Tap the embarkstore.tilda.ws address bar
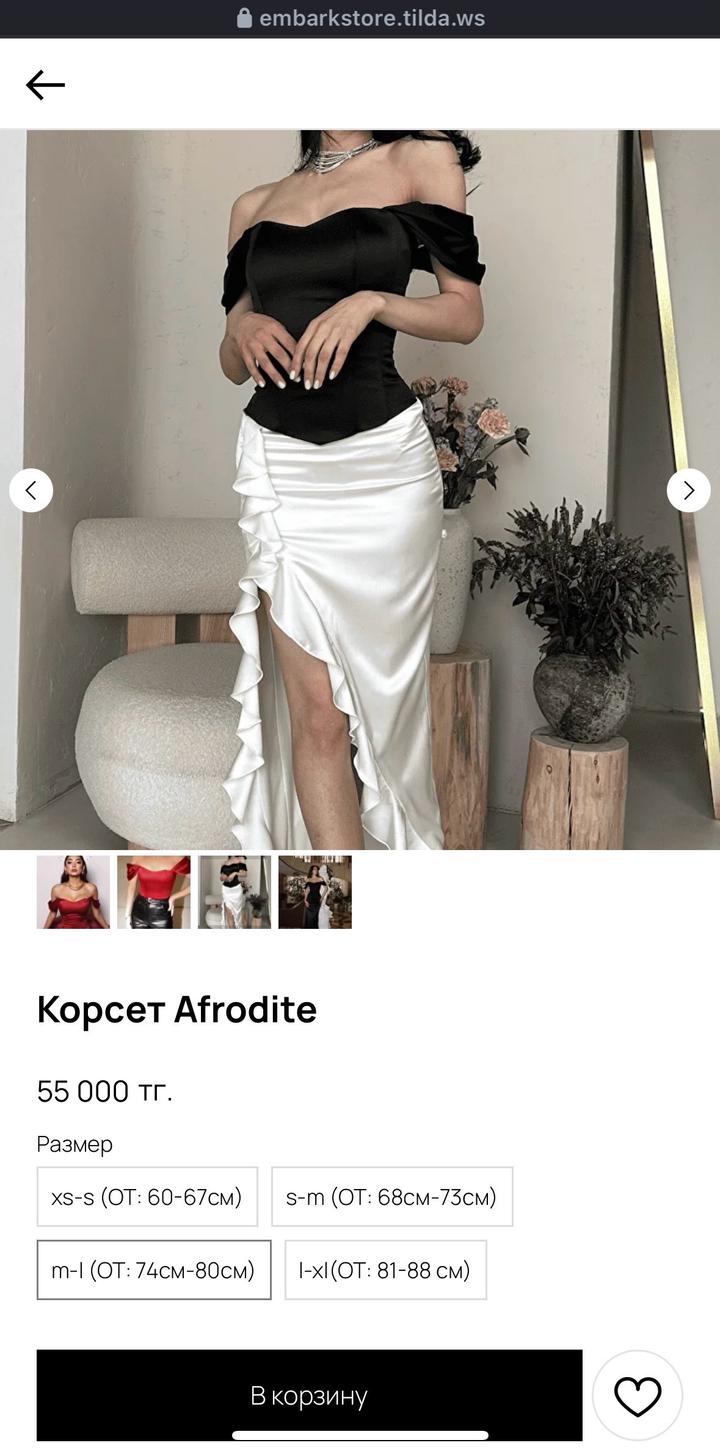Image resolution: width=720 pixels, height=1451 pixels. [360, 18]
